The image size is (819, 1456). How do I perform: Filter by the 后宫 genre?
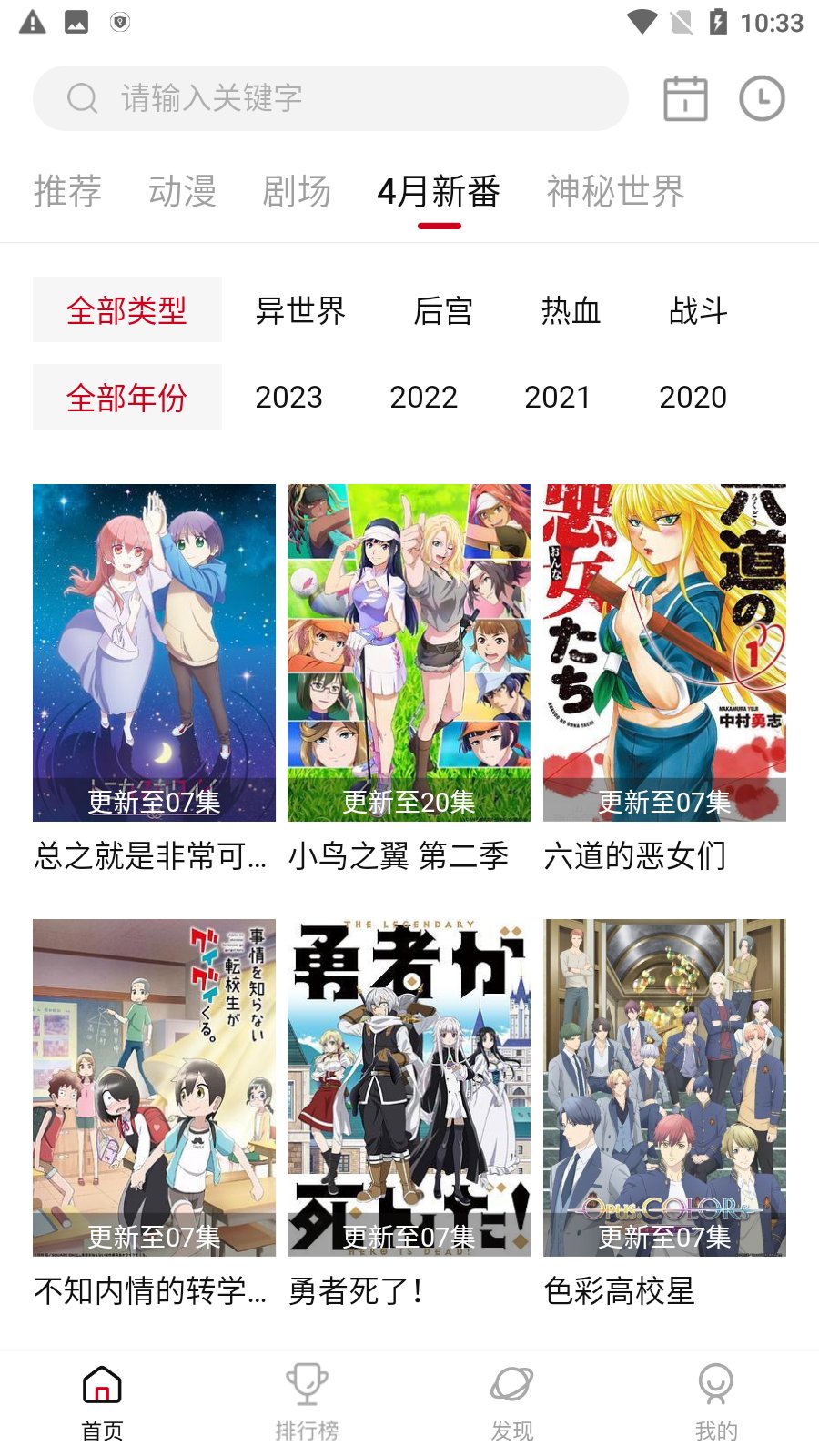(x=443, y=310)
